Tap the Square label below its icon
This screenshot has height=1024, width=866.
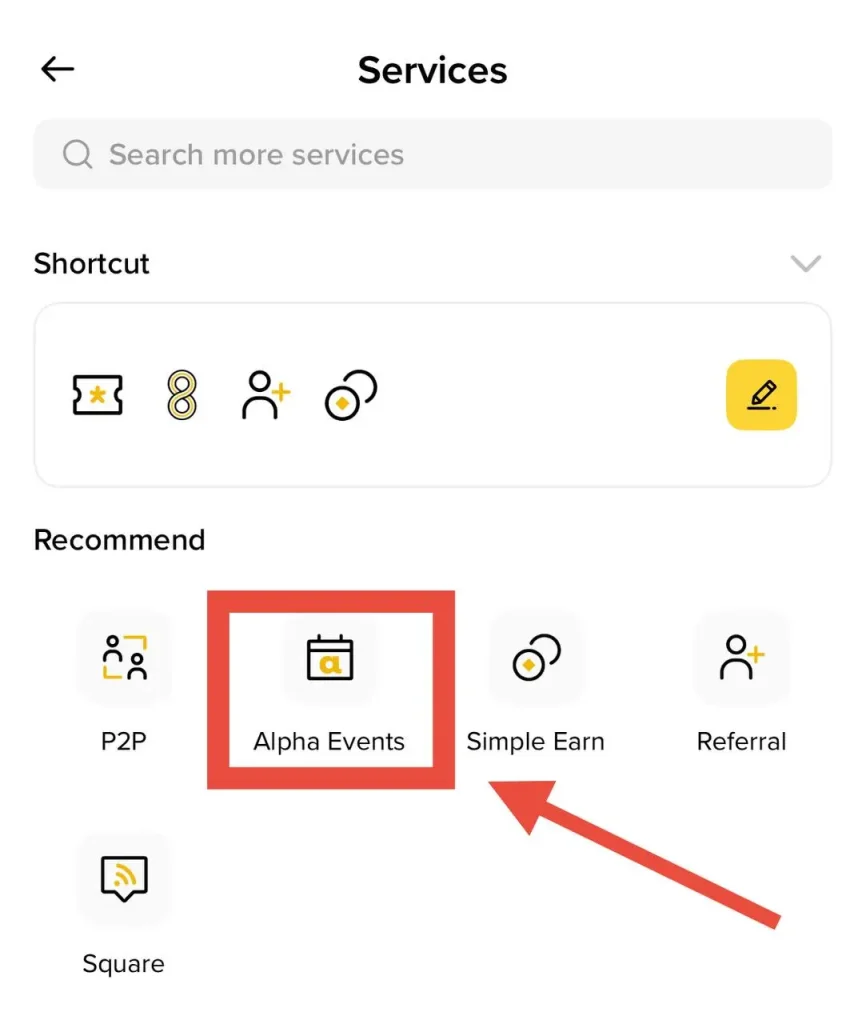click(123, 964)
